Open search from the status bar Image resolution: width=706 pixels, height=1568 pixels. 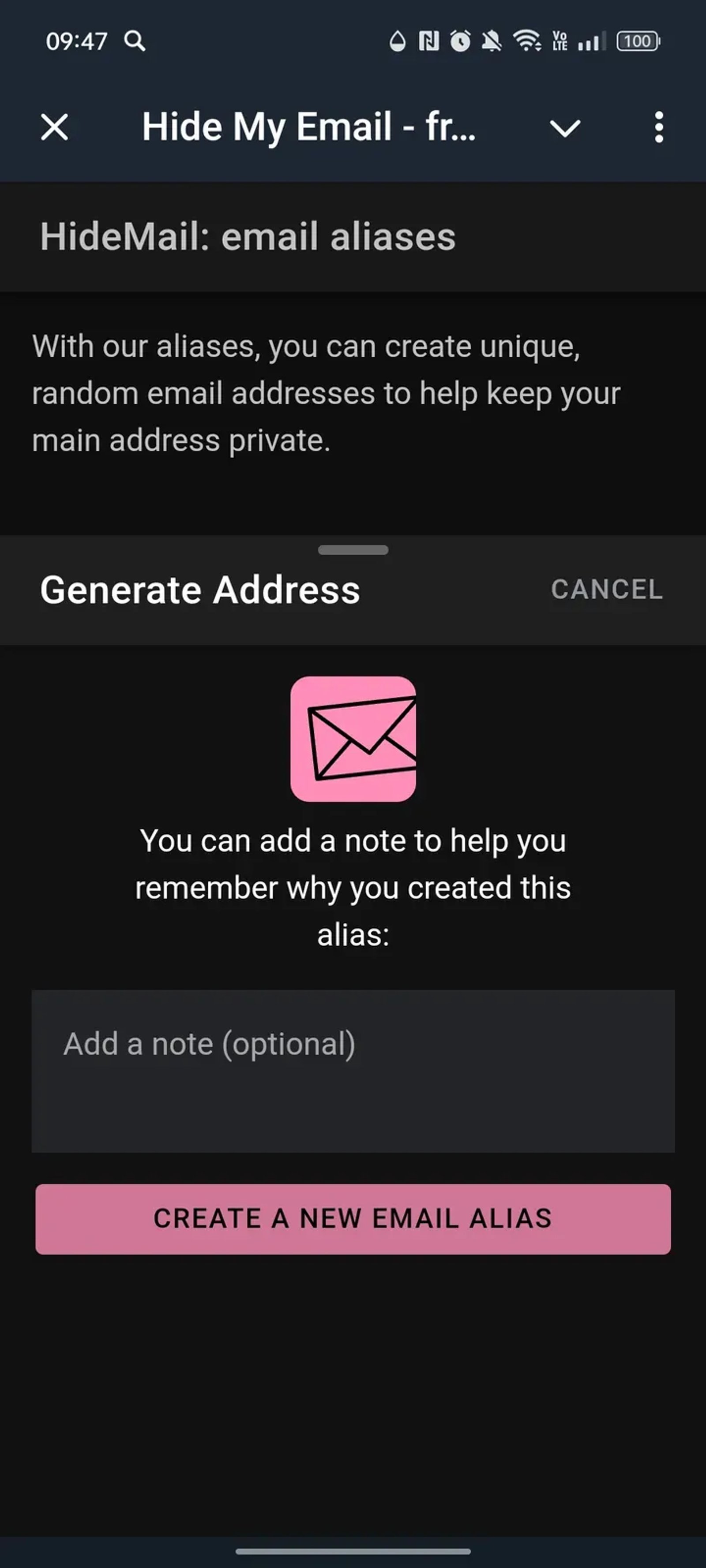pos(135,41)
